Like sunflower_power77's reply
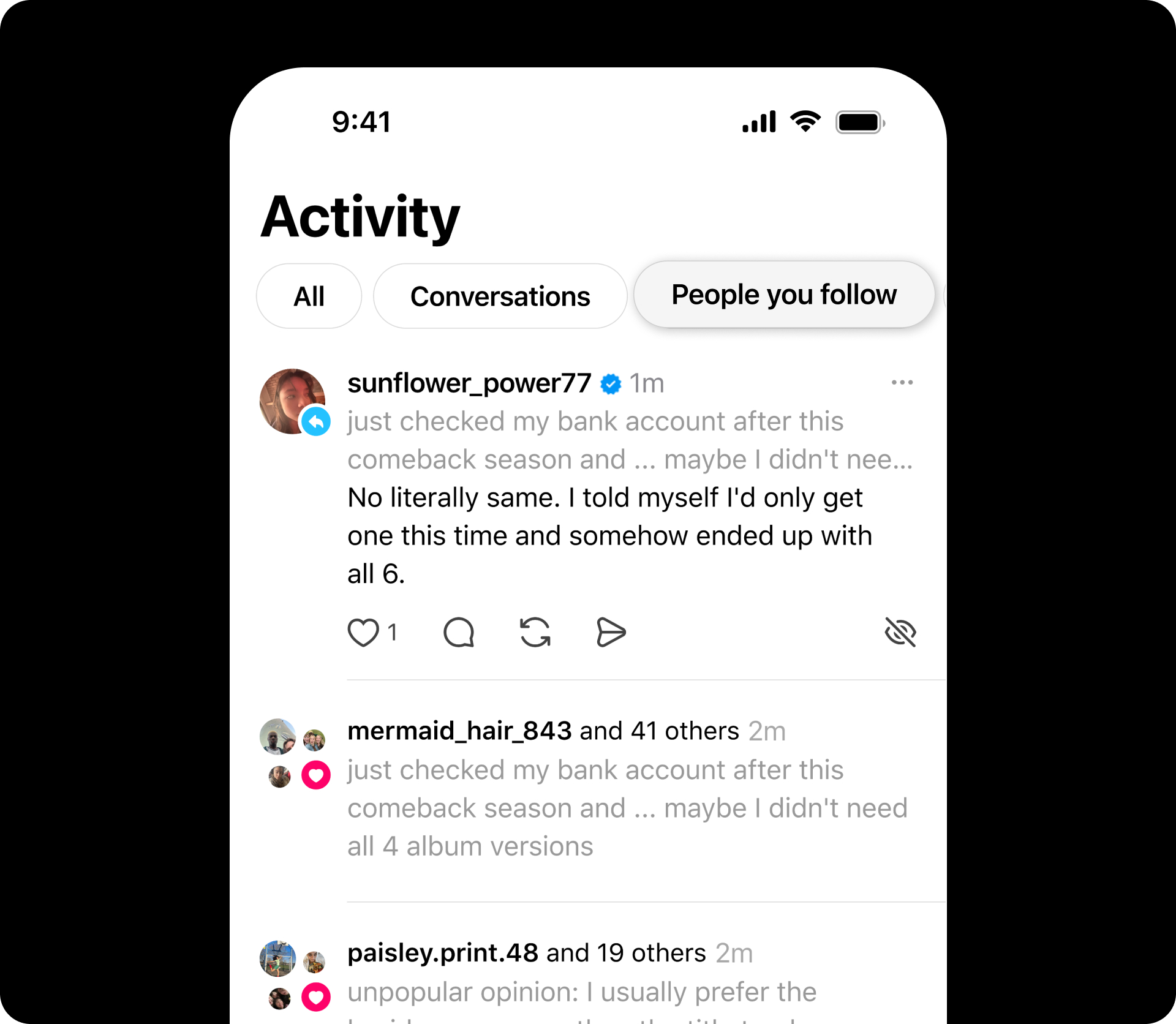 [363, 633]
